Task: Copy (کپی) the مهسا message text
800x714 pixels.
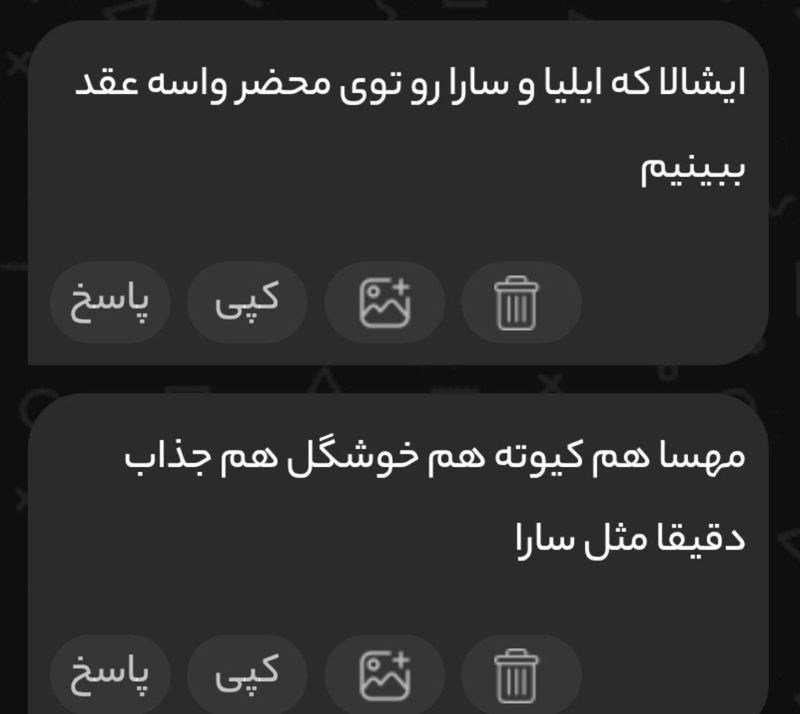Action: [x=247, y=674]
